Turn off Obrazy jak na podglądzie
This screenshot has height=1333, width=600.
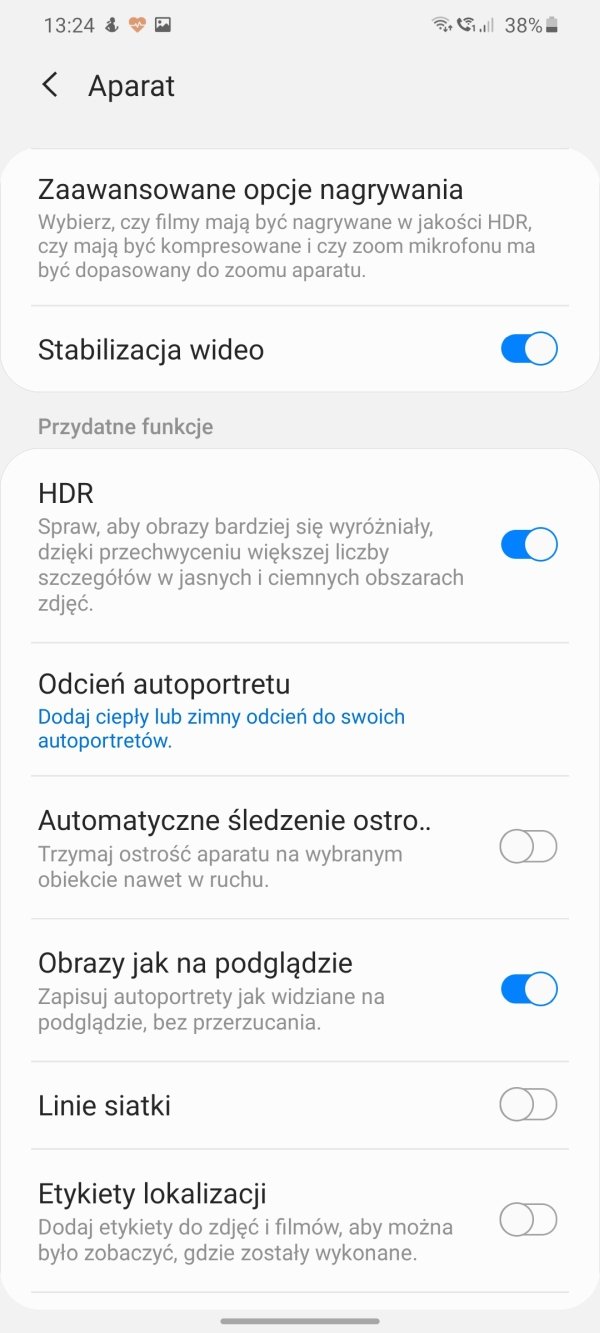click(528, 989)
